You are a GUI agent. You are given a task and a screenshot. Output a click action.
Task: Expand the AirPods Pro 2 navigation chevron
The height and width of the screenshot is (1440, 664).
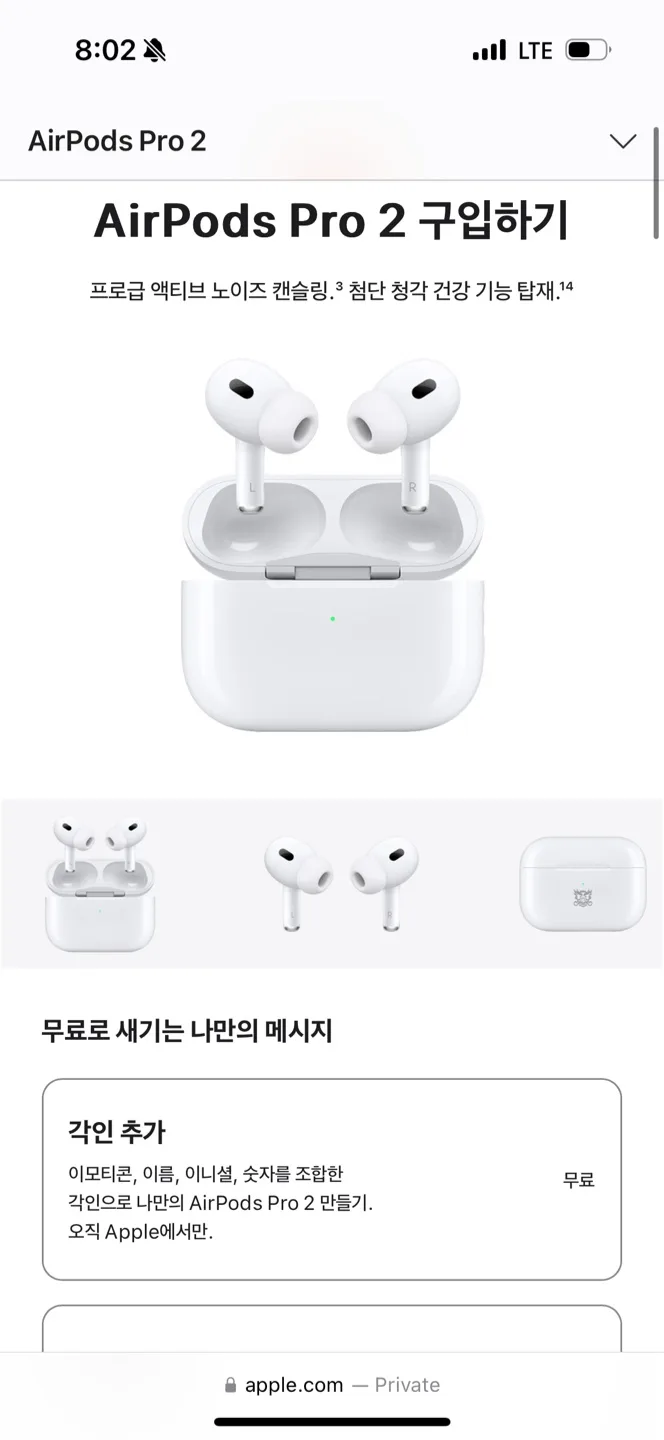pos(622,141)
